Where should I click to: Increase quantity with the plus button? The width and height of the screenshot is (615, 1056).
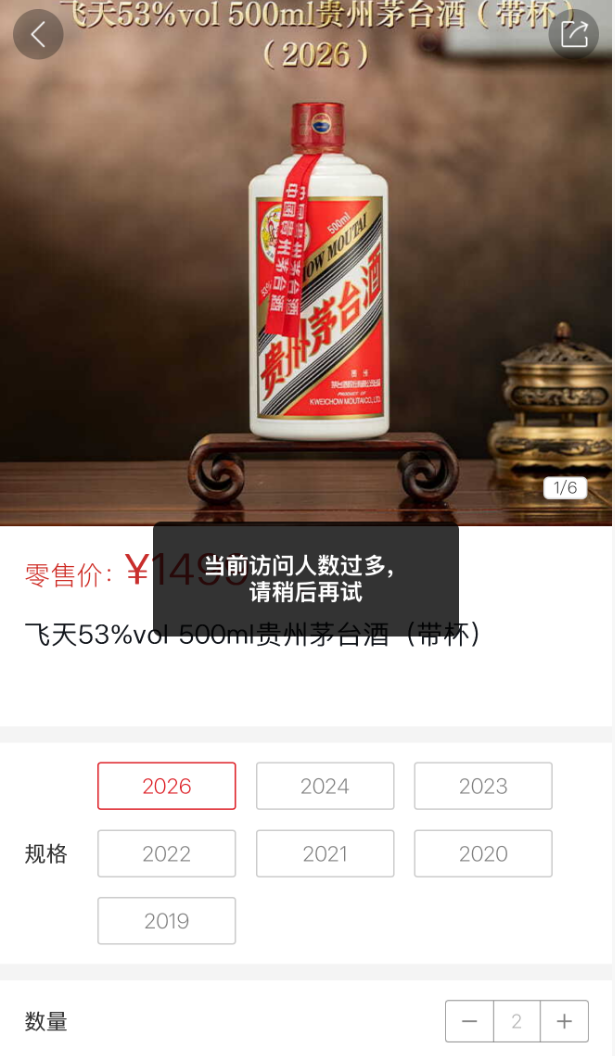click(565, 1021)
